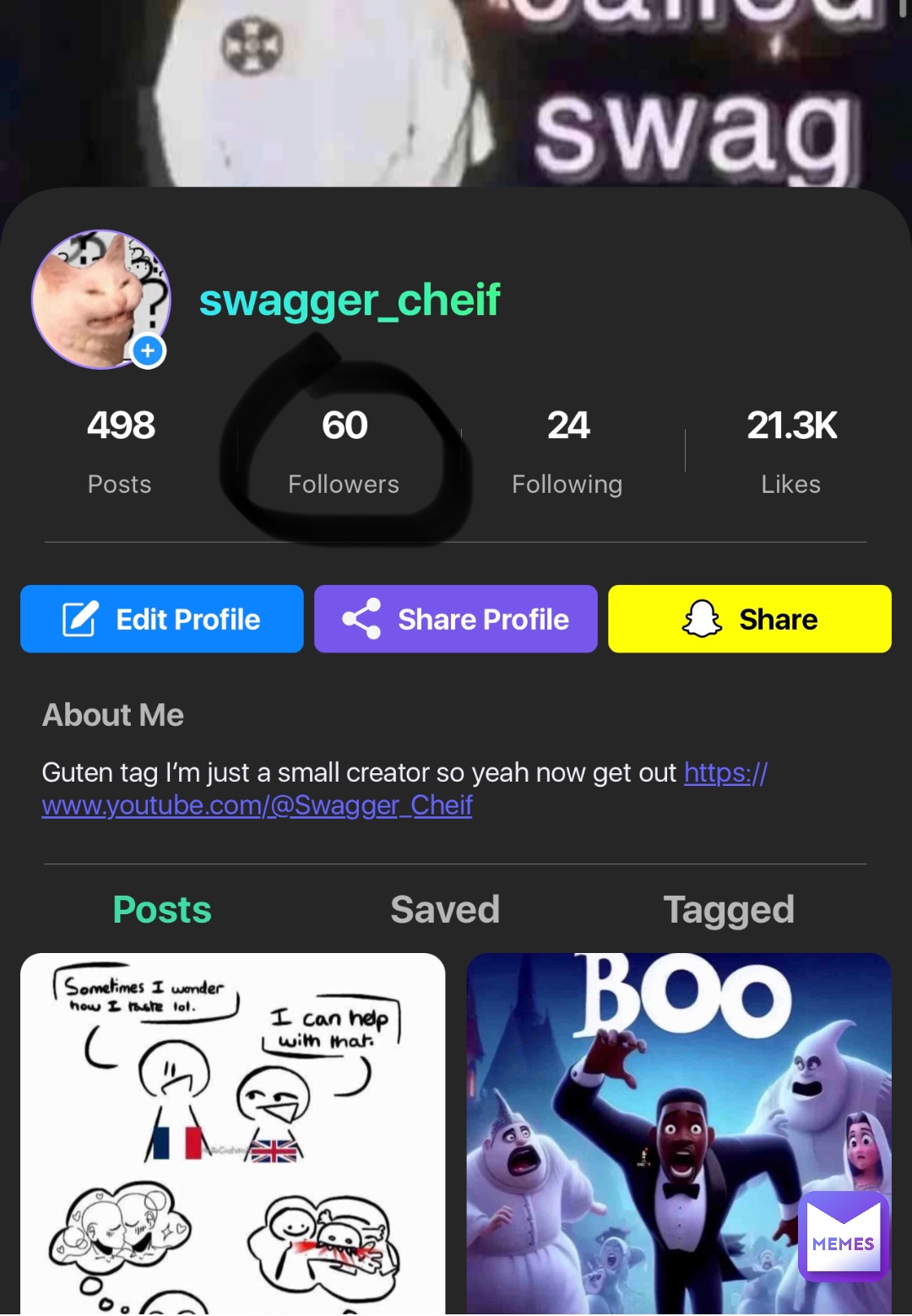
Task: Switch to the Tagged tab
Action: click(x=728, y=910)
